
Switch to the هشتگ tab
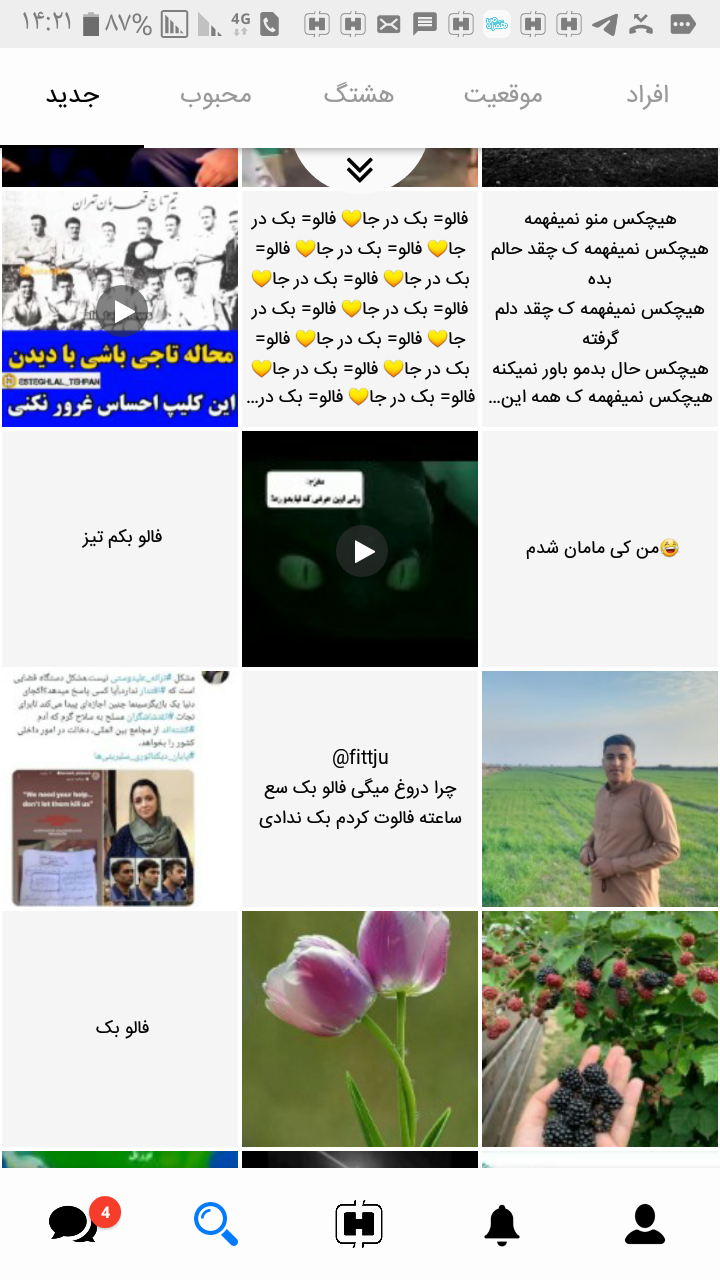coord(359,96)
